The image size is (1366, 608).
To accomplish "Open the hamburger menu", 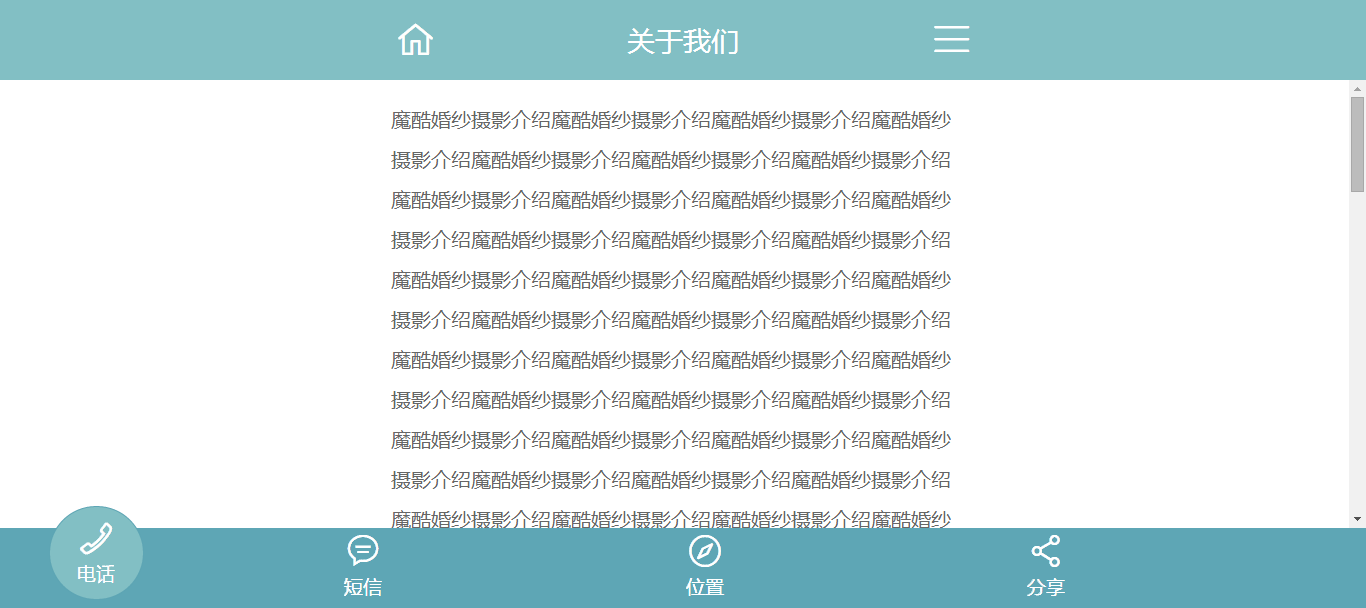I will pyautogui.click(x=951, y=39).
